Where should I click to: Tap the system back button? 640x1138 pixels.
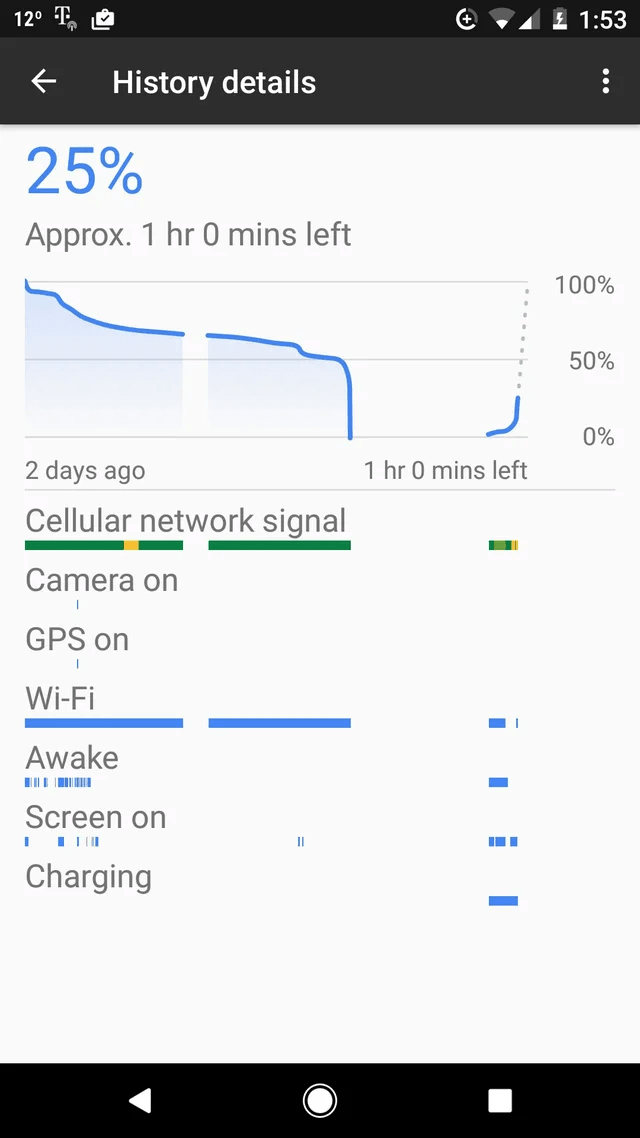pyautogui.click(x=140, y=1101)
